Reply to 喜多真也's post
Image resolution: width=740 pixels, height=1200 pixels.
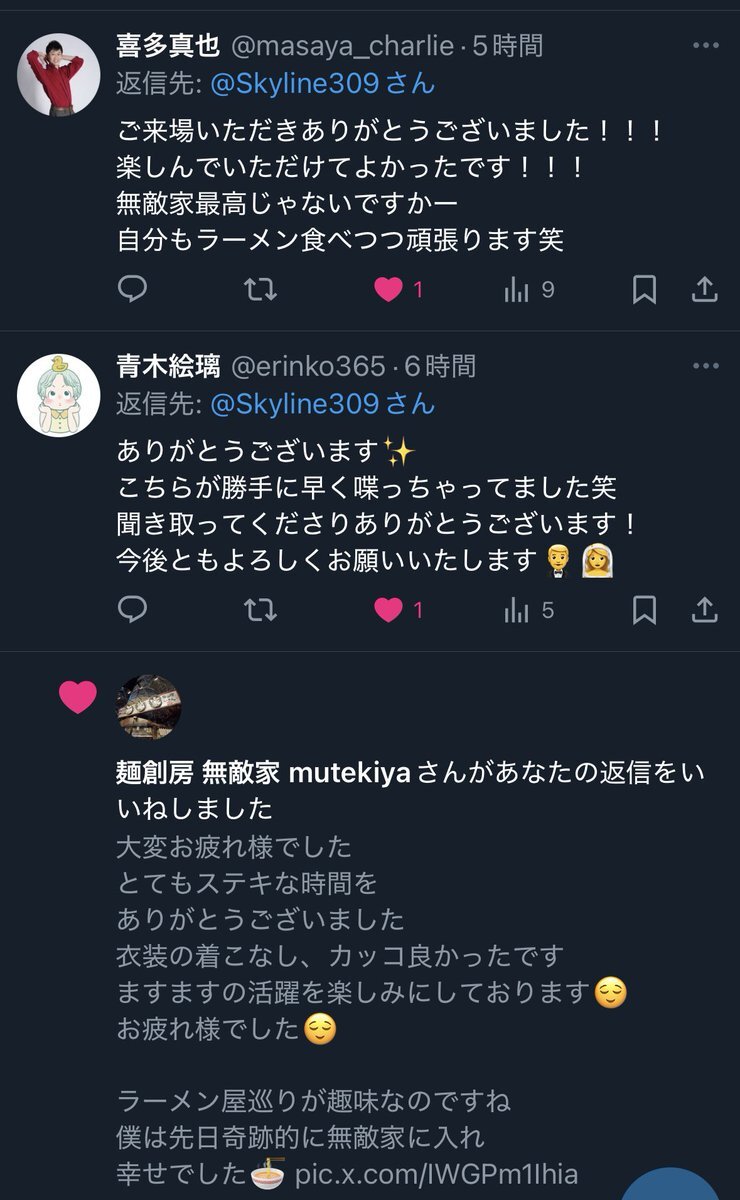(133, 289)
